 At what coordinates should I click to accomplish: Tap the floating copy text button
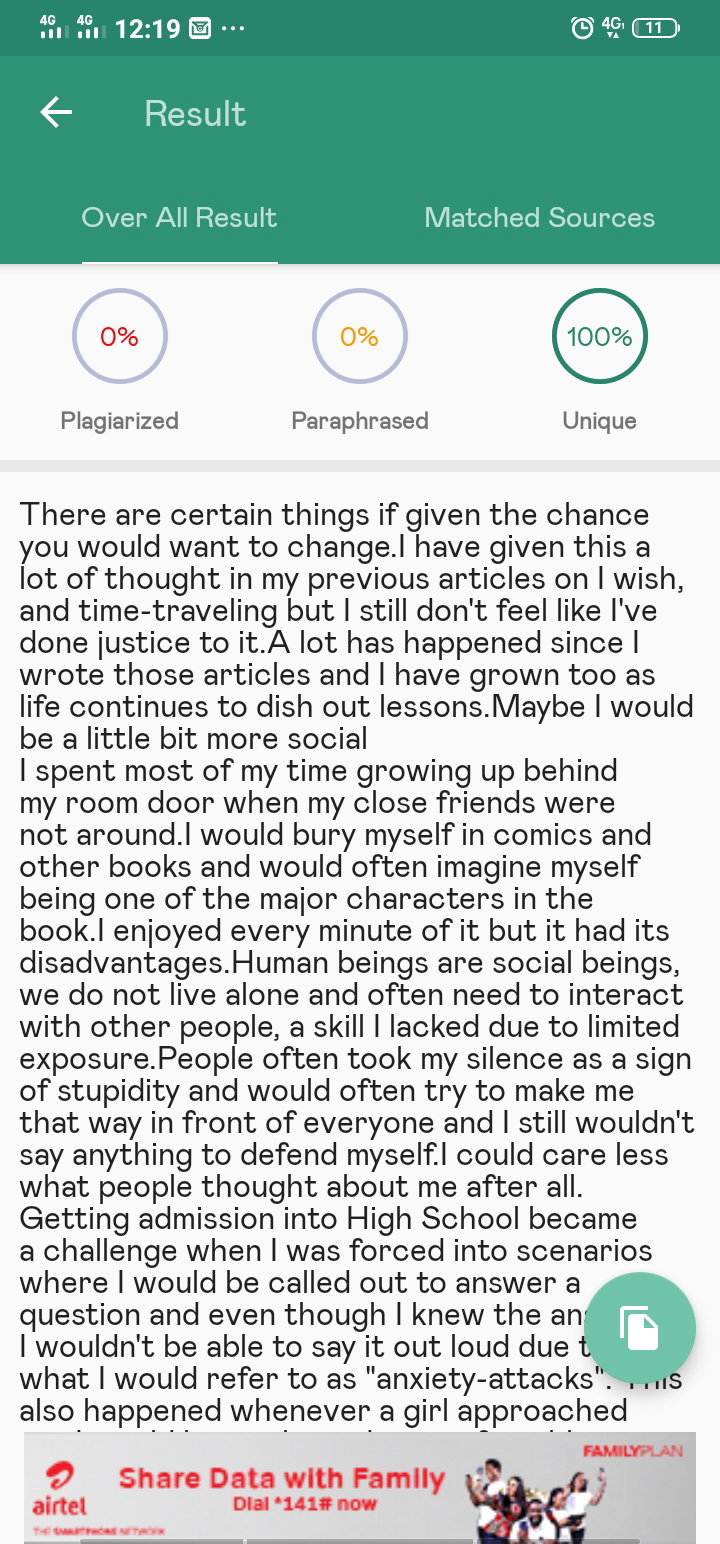(640, 1328)
